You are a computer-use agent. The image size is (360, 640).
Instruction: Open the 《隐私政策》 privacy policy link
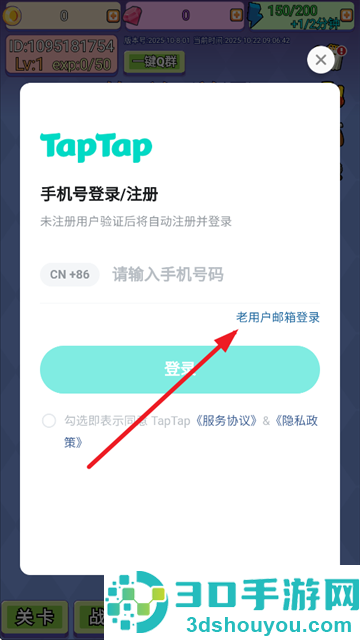[296, 421]
